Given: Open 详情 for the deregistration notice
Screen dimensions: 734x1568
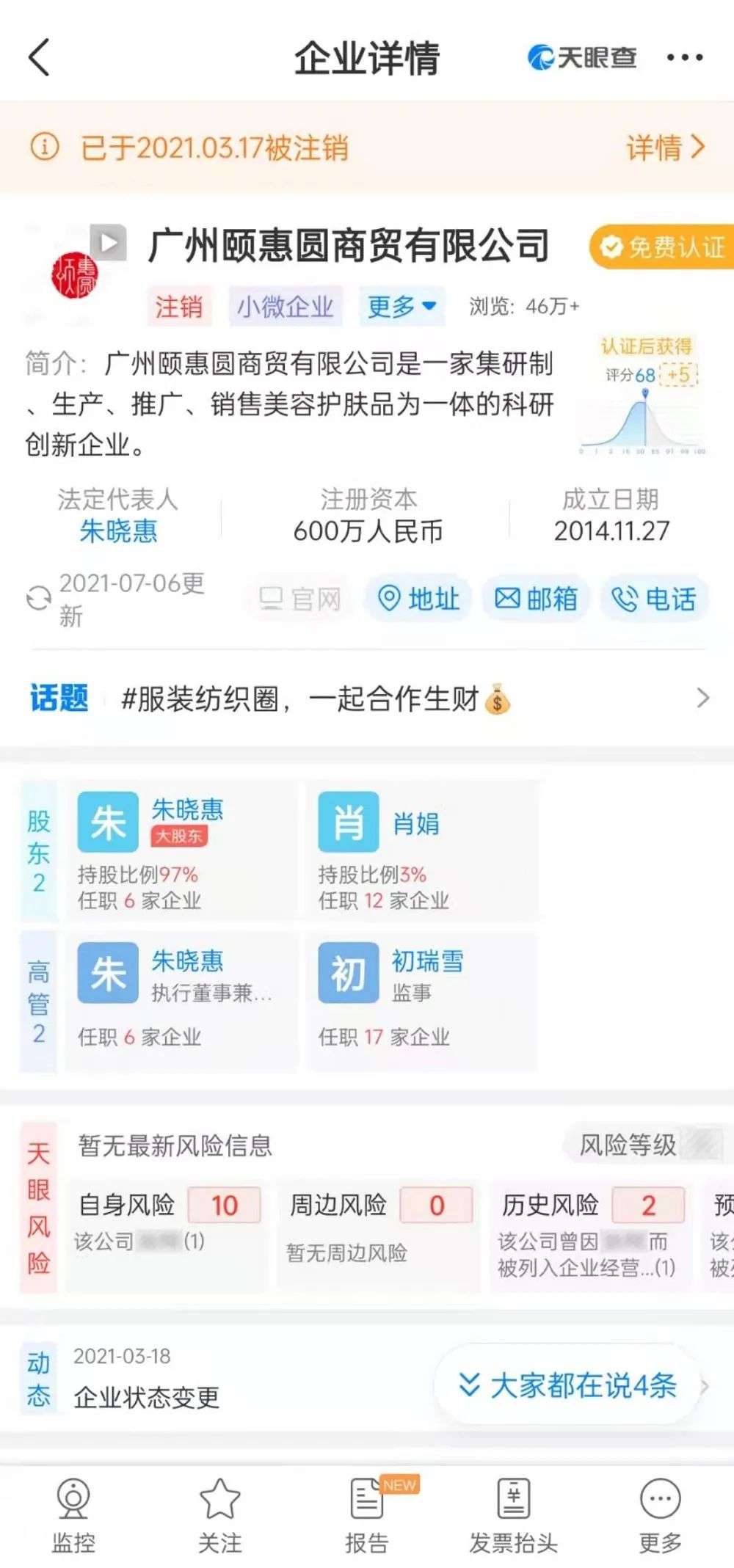Looking at the screenshot, I should click(665, 147).
